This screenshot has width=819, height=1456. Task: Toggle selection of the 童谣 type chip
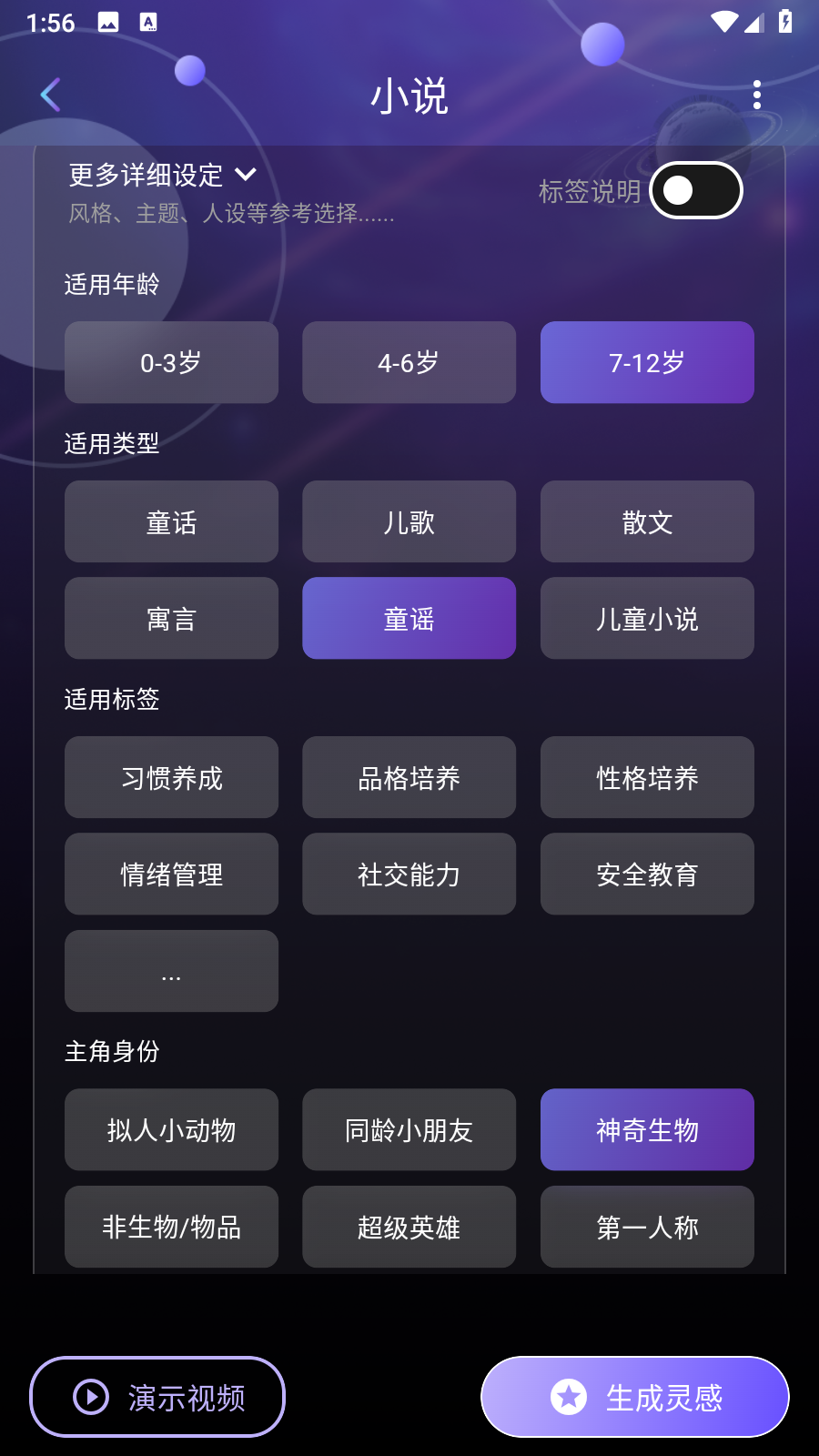(409, 618)
